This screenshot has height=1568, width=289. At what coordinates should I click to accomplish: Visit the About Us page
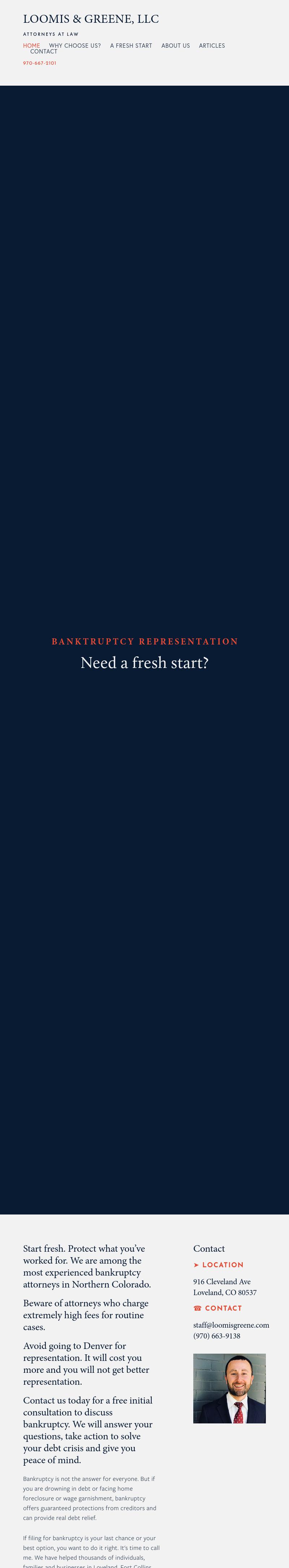(175, 46)
